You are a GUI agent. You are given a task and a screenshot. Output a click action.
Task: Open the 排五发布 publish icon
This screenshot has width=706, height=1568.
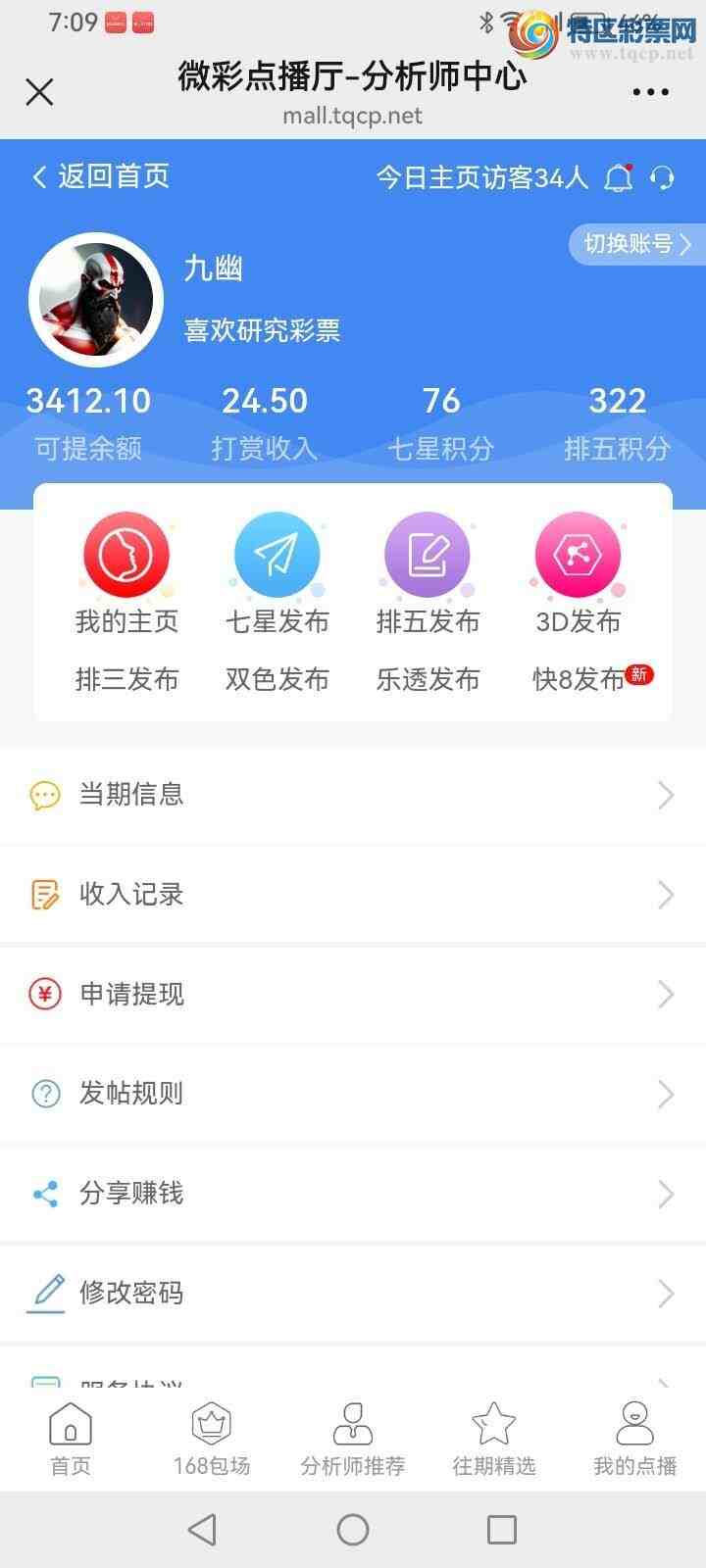click(427, 555)
